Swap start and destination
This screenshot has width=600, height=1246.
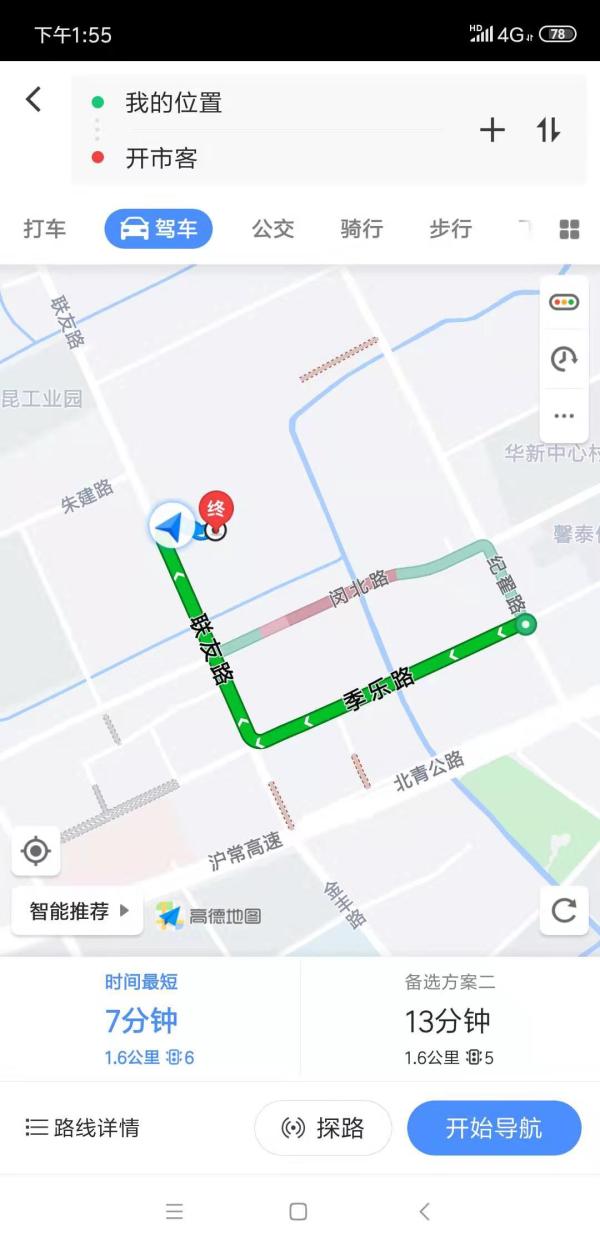click(549, 130)
